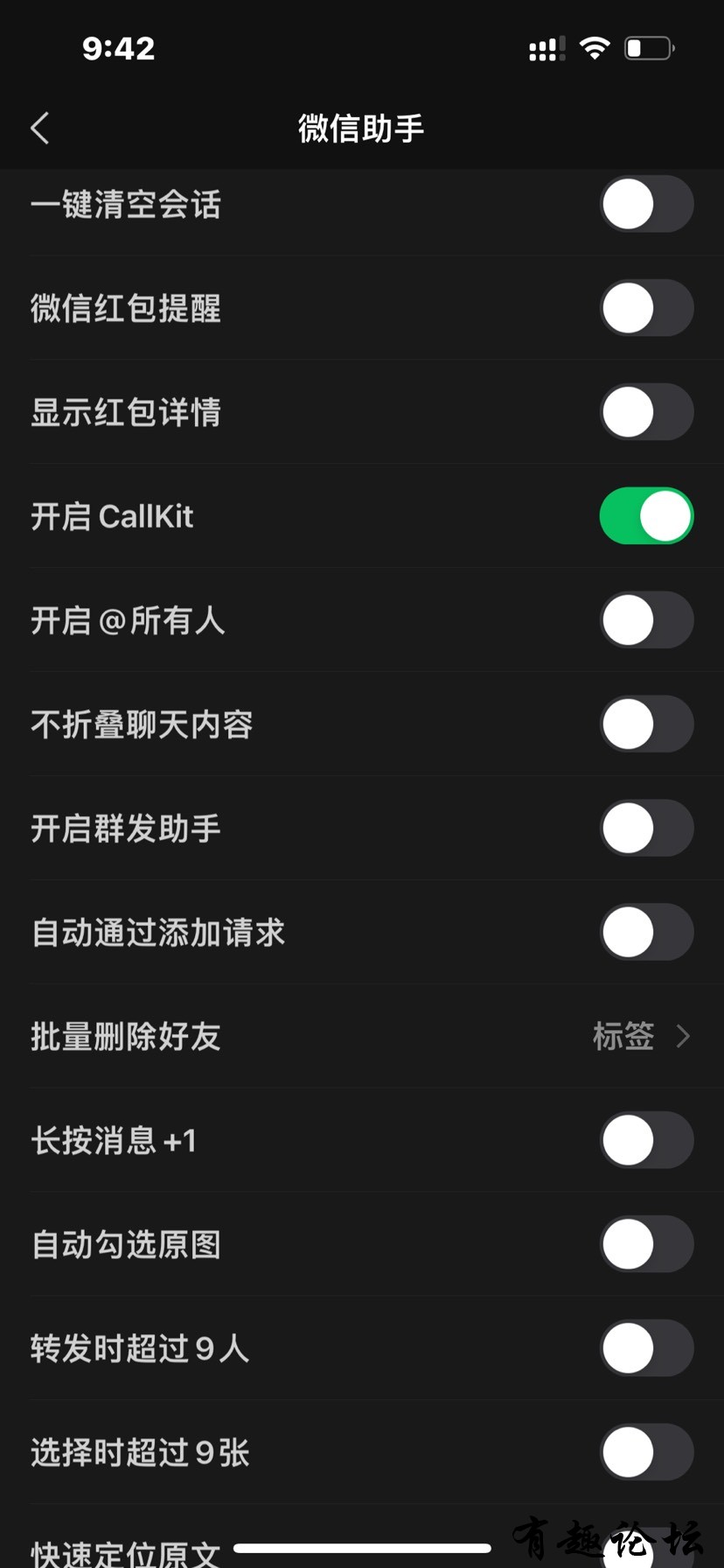Image resolution: width=724 pixels, height=1568 pixels.
Task: Toggle 转发时超过9人 on
Action: pos(646,1348)
